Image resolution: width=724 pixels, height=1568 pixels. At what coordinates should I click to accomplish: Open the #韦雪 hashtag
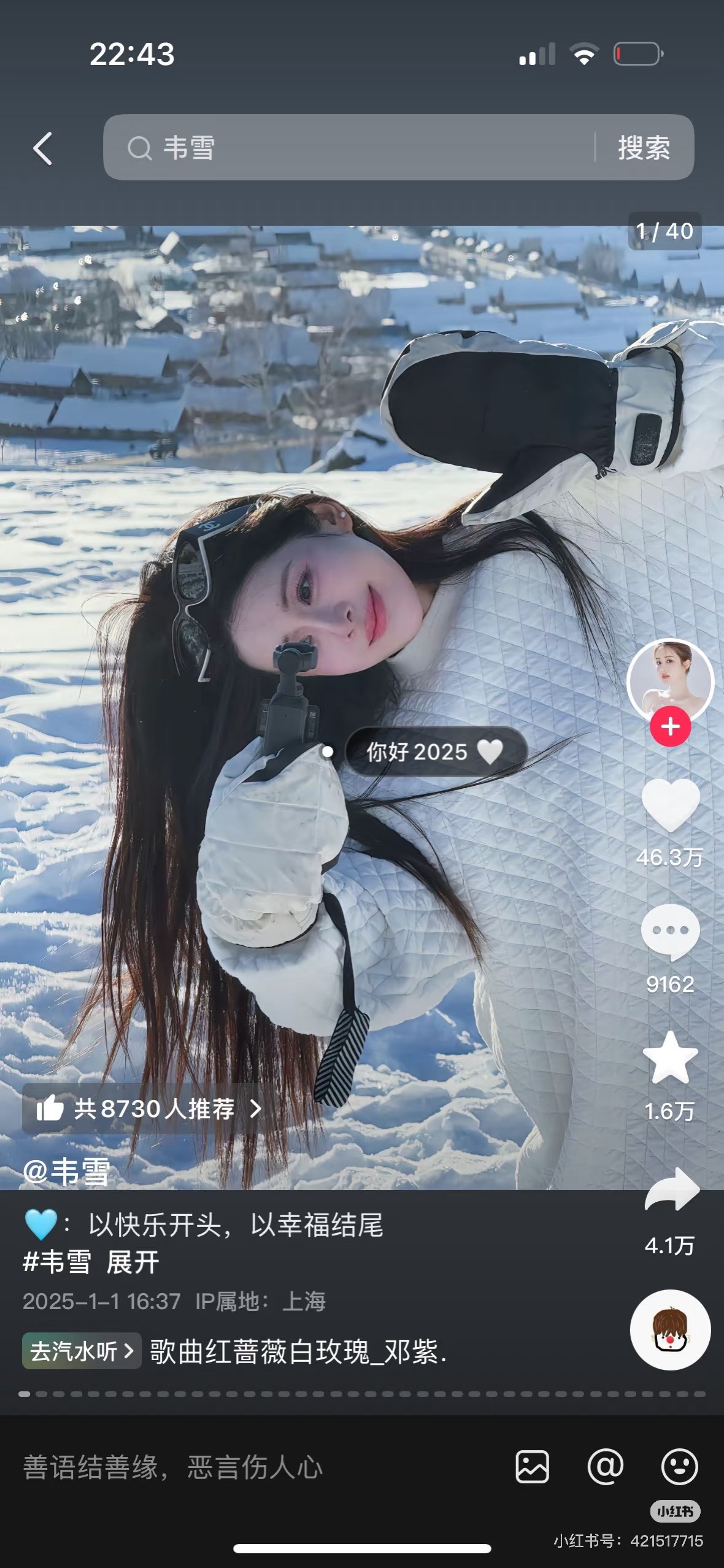[x=56, y=1262]
